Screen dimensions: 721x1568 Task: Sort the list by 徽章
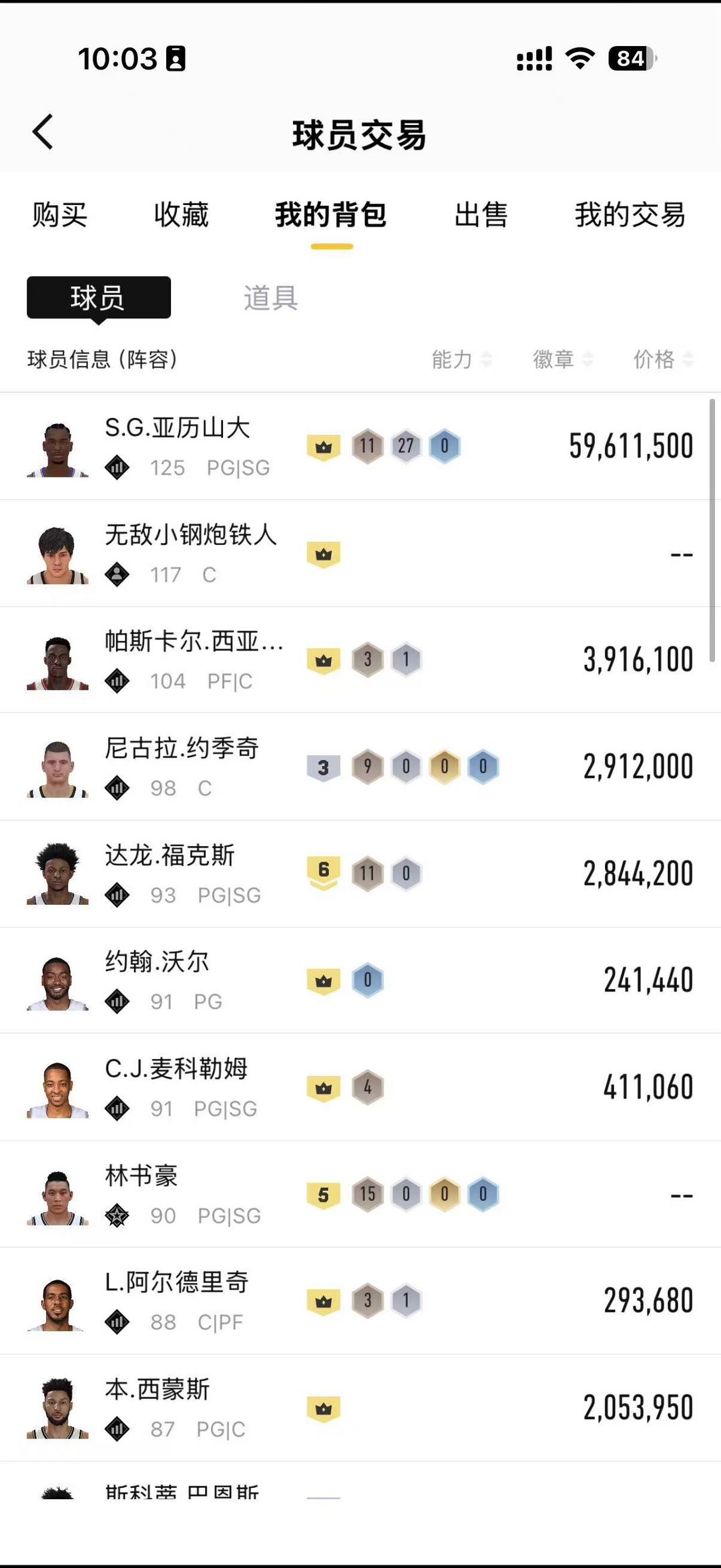(x=562, y=359)
